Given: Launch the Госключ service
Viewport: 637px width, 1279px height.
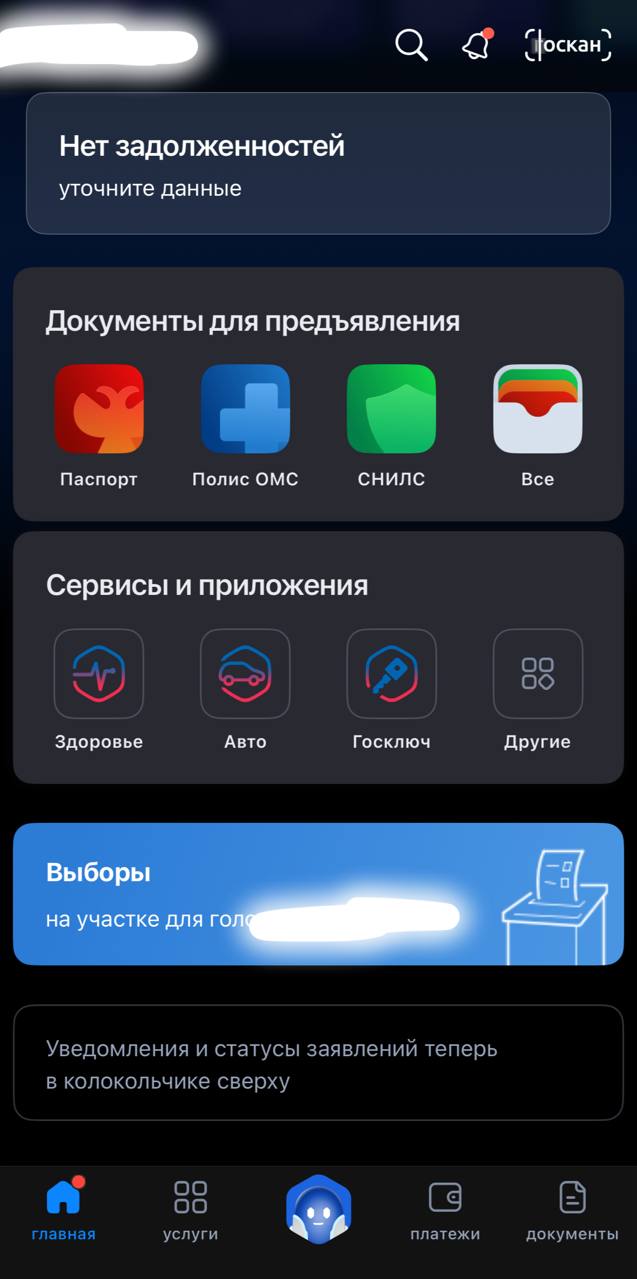Looking at the screenshot, I should (x=391, y=689).
